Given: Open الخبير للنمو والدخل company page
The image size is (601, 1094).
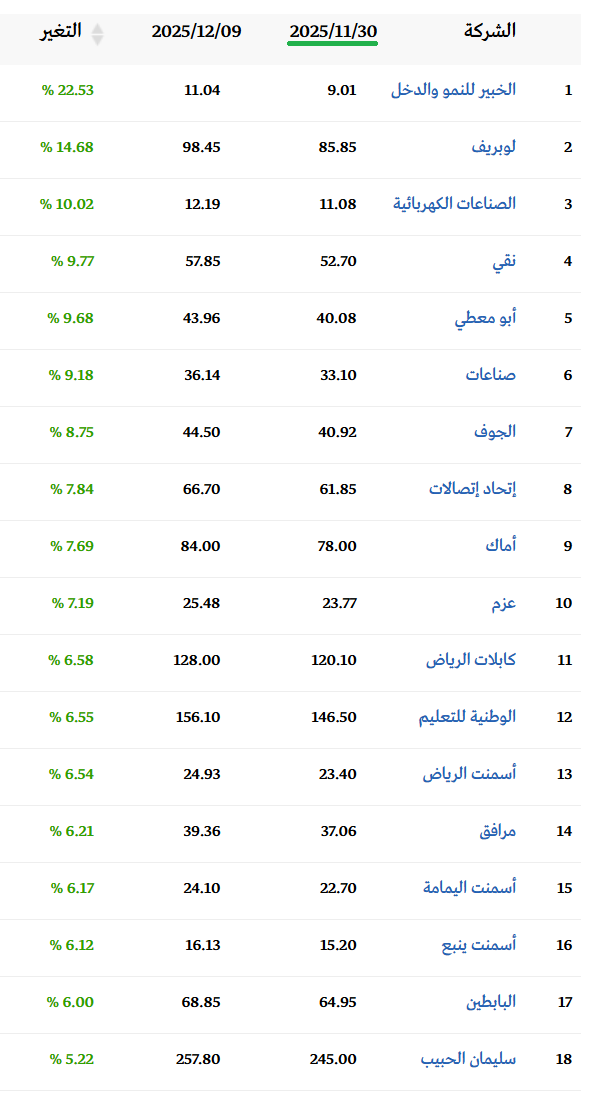Looking at the screenshot, I should click(x=453, y=90).
